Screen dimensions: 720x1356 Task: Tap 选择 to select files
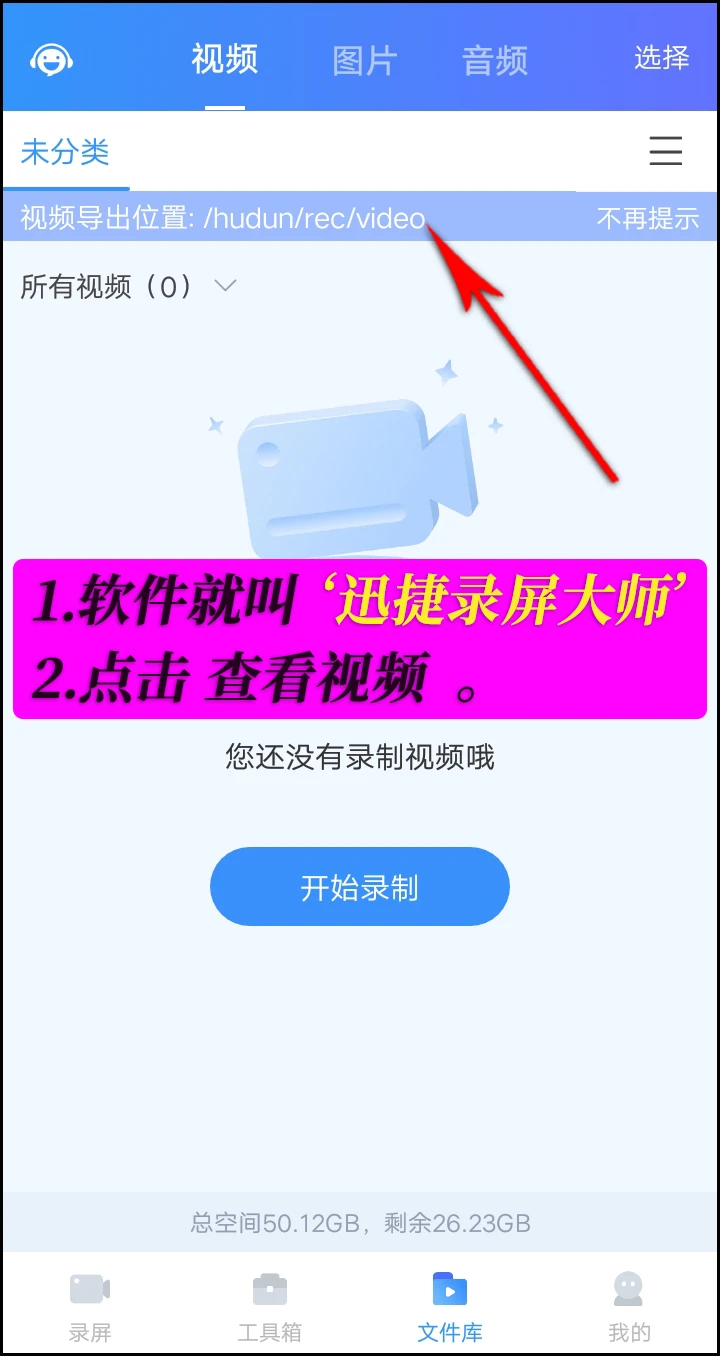(662, 58)
